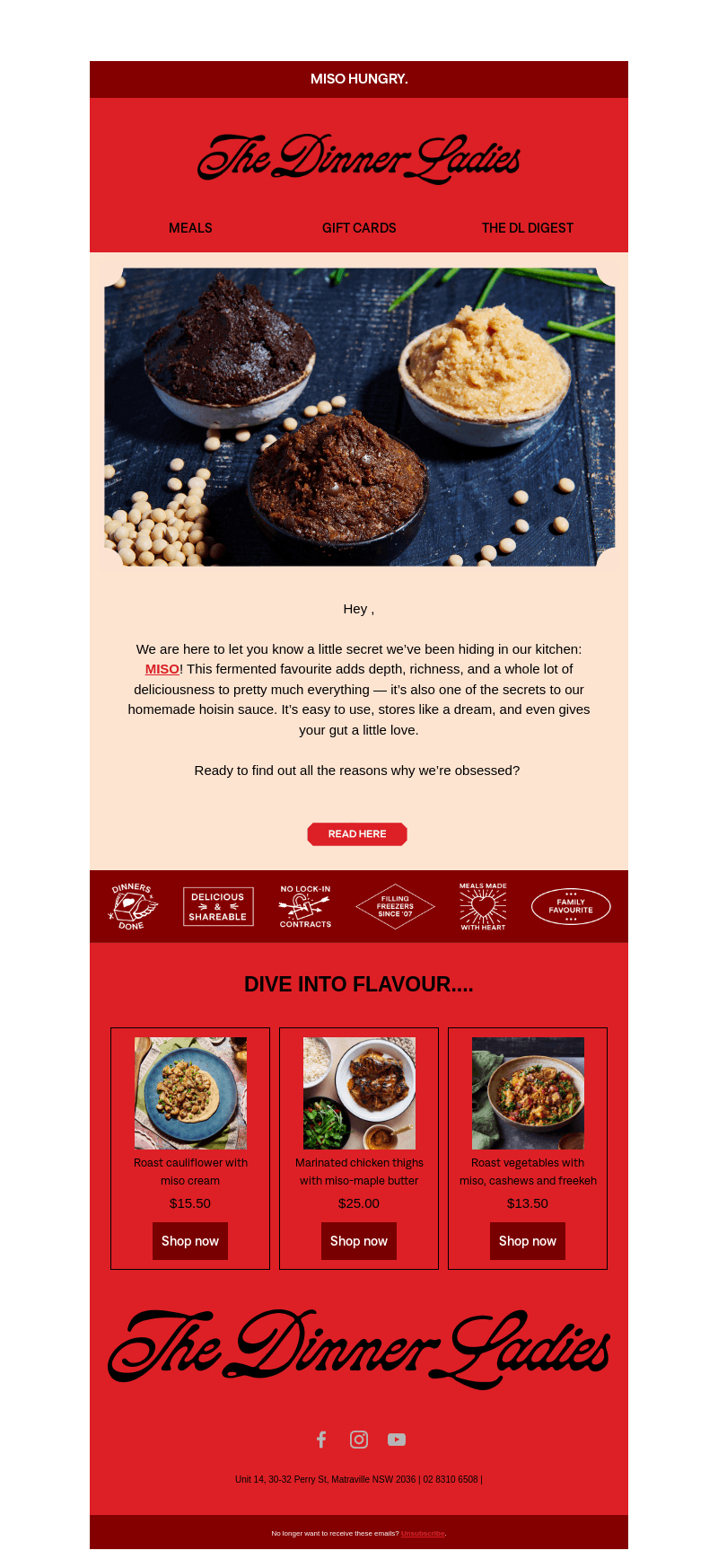Open the miso pastes hero image

coord(359,417)
